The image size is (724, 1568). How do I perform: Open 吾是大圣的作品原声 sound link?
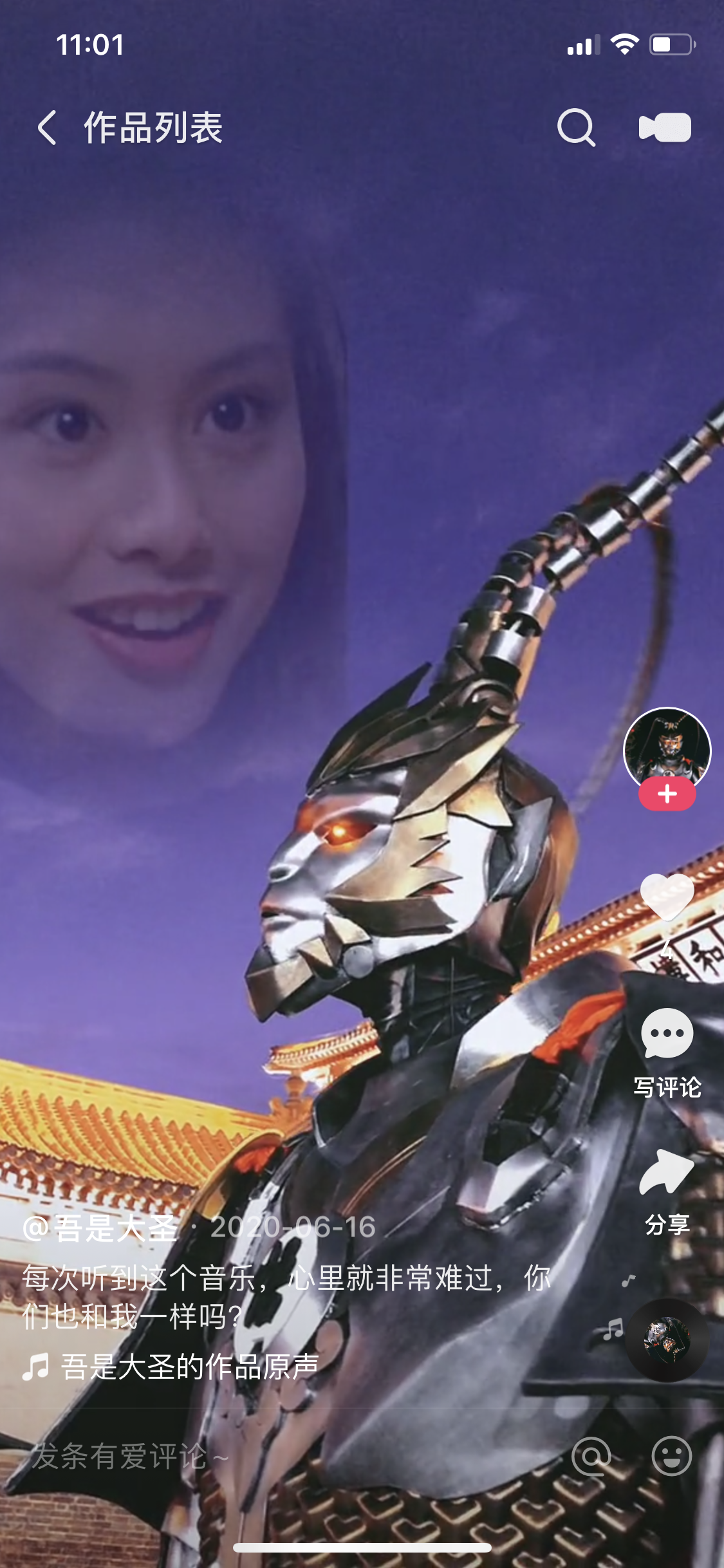point(189,1367)
